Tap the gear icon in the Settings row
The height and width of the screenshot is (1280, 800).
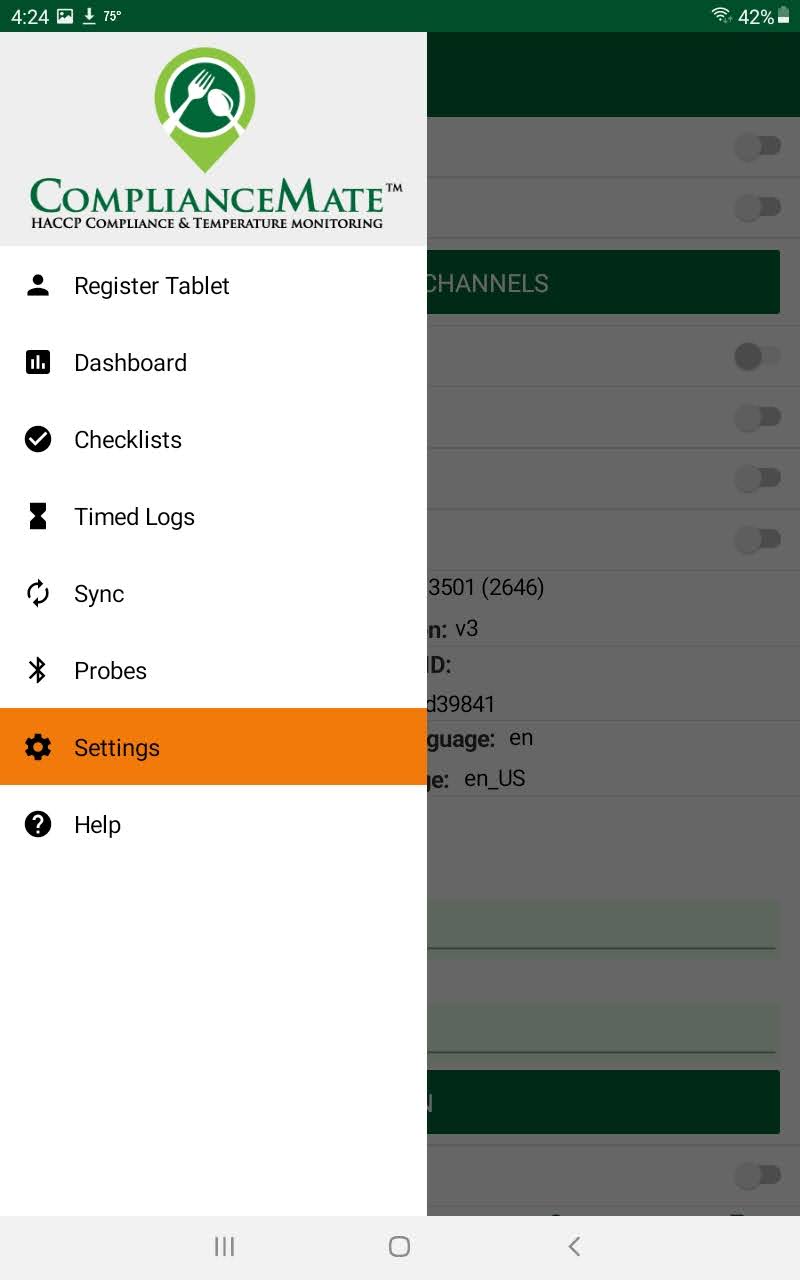tap(37, 747)
